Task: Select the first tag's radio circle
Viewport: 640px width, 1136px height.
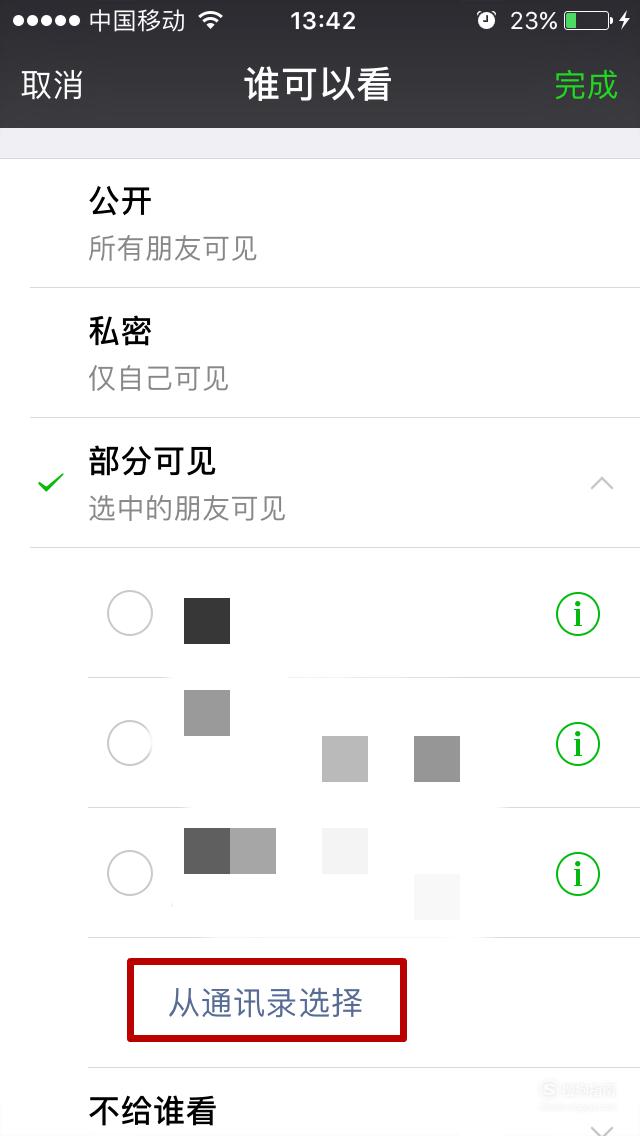Action: click(x=130, y=613)
